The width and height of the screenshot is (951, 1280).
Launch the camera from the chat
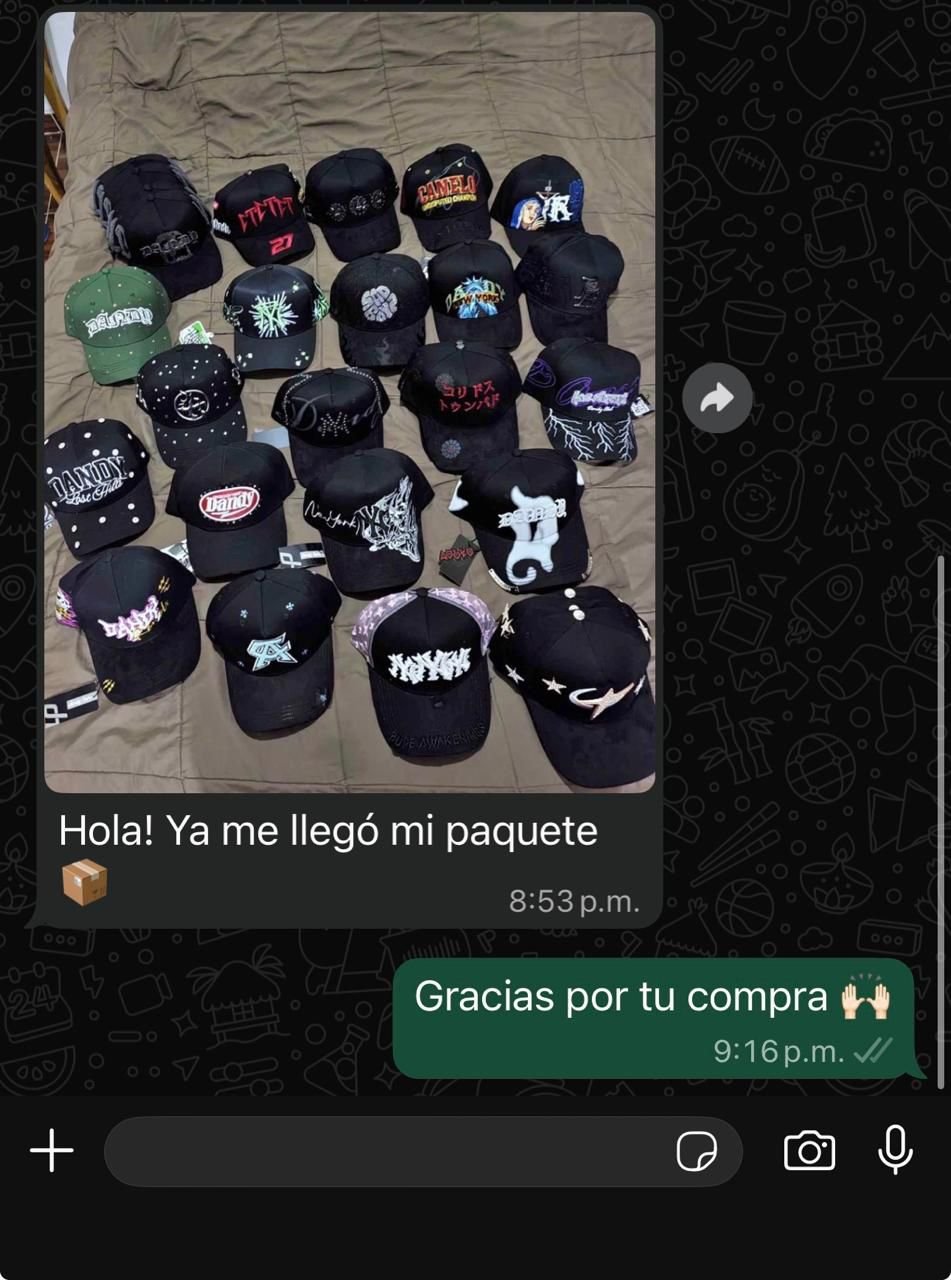[x=809, y=1151]
